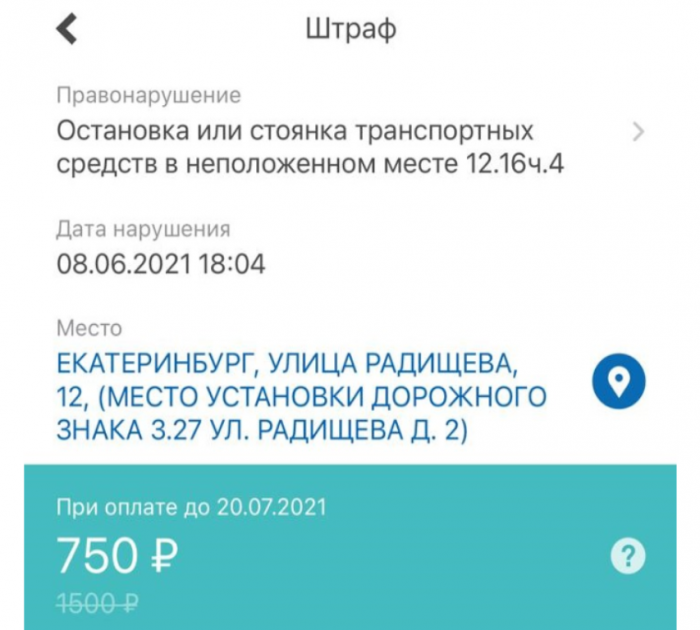
Task: Open the address link for улица Радищева
Action: click(300, 394)
